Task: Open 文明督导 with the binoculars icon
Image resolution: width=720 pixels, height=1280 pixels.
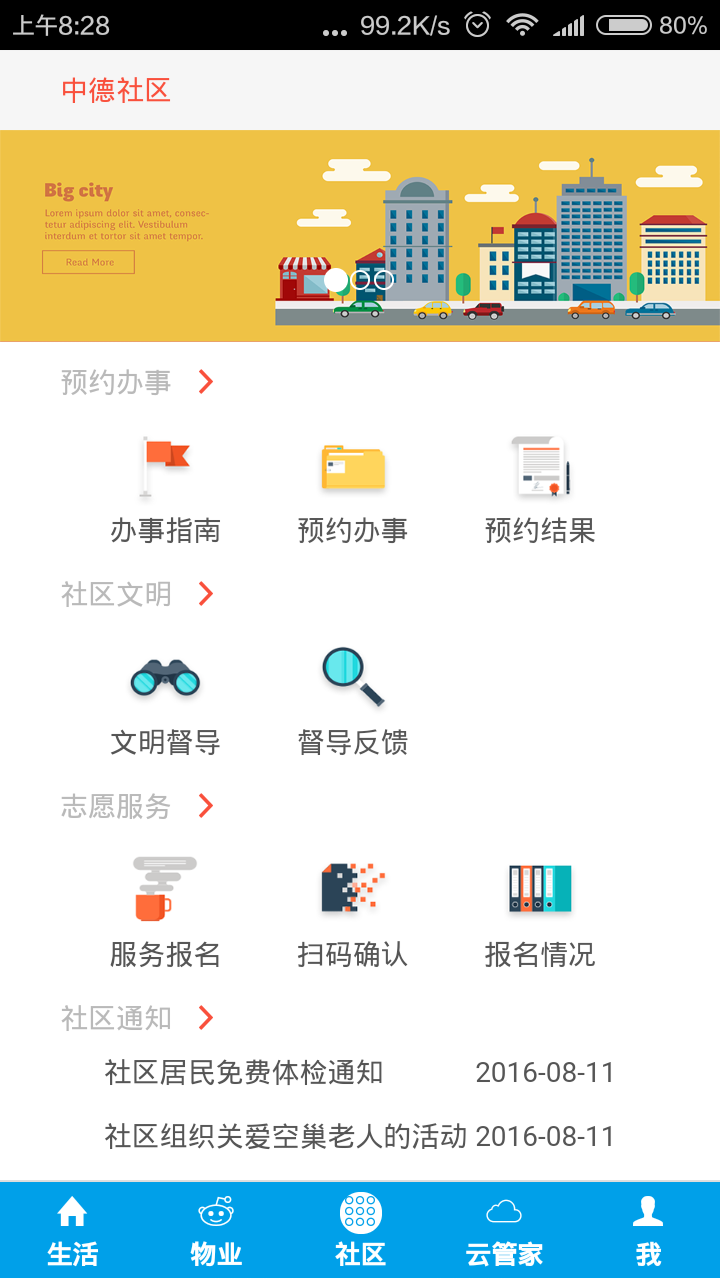Action: tap(165, 704)
